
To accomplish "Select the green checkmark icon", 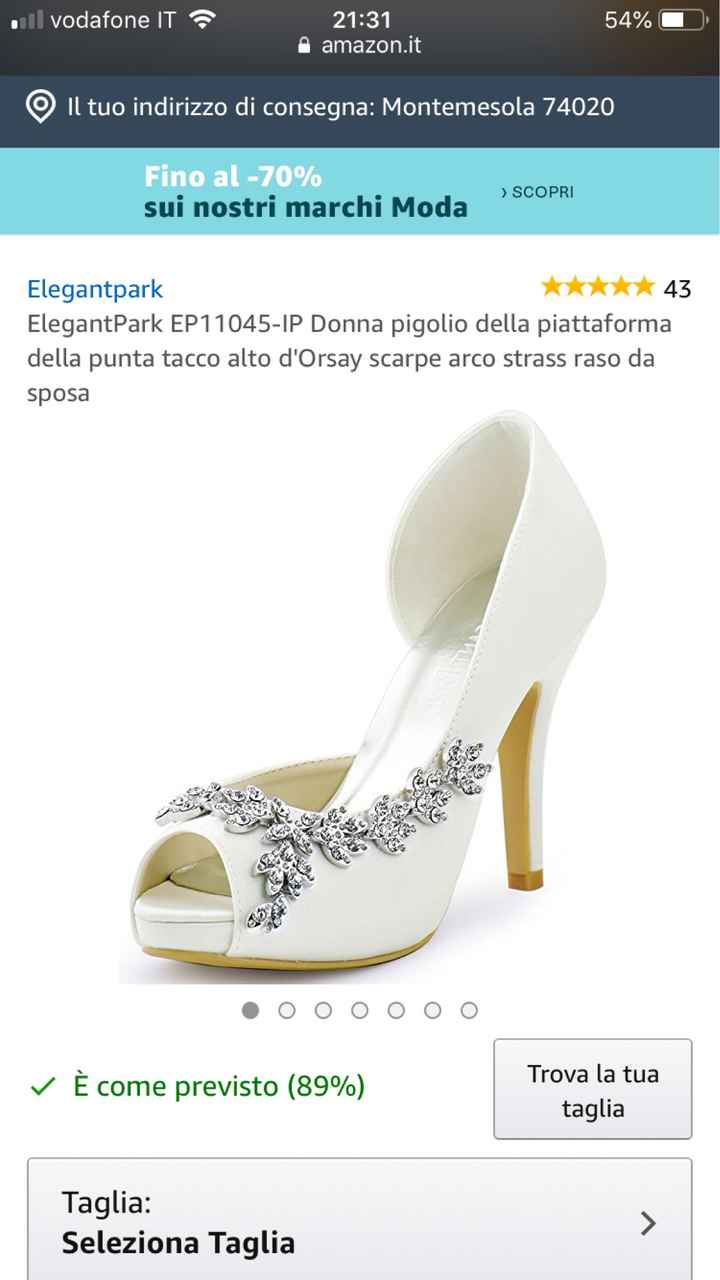I will coord(41,1086).
